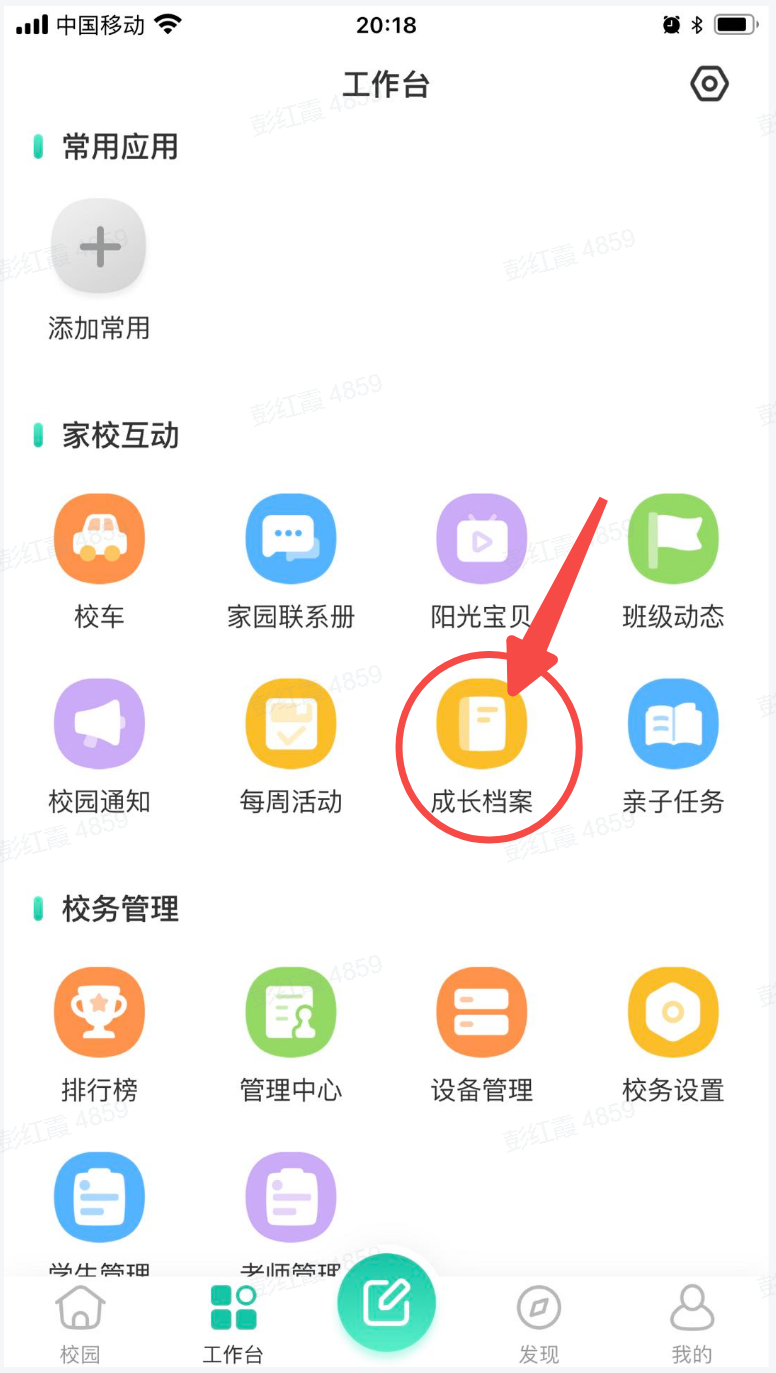Image resolution: width=776 pixels, height=1373 pixels.
Task: Select the 工作台 tab
Action: (x=233, y=1322)
